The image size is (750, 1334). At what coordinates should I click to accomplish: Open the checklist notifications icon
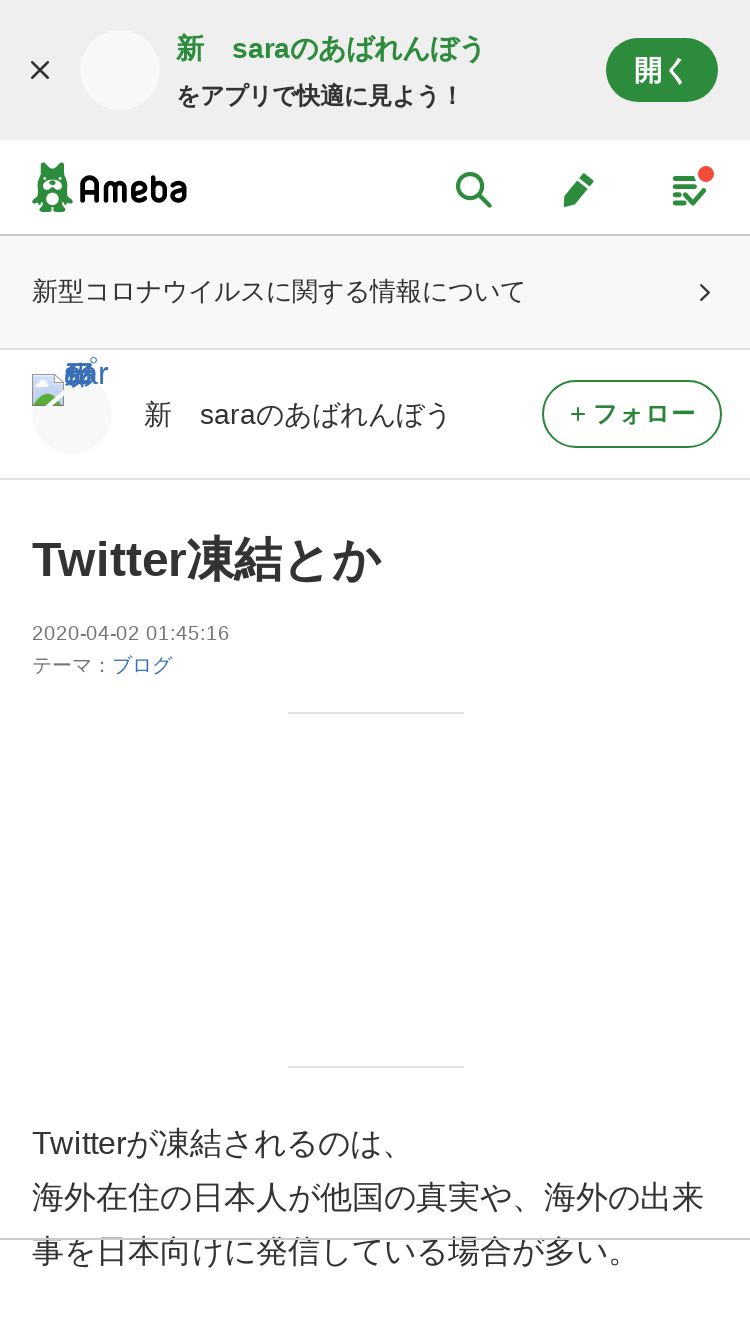(x=690, y=187)
